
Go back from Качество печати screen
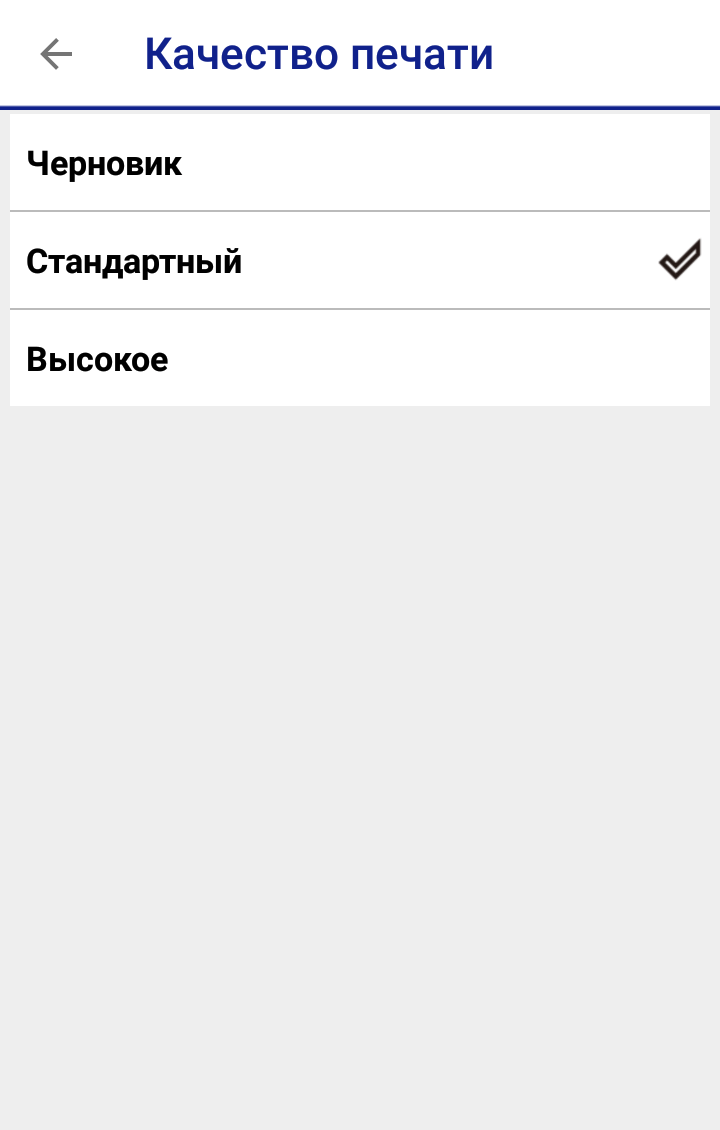point(56,54)
